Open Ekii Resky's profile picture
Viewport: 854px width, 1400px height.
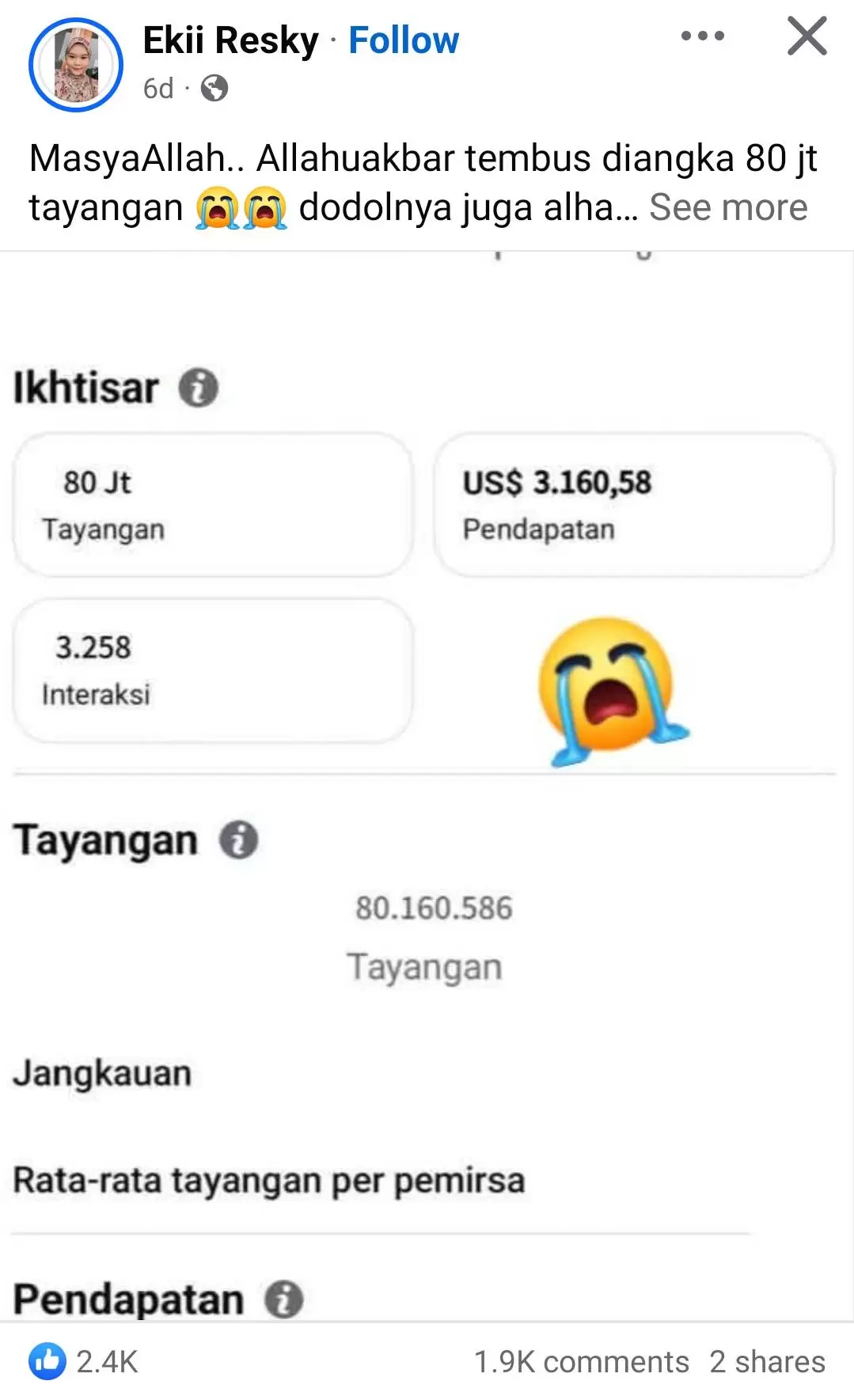click(x=76, y=65)
